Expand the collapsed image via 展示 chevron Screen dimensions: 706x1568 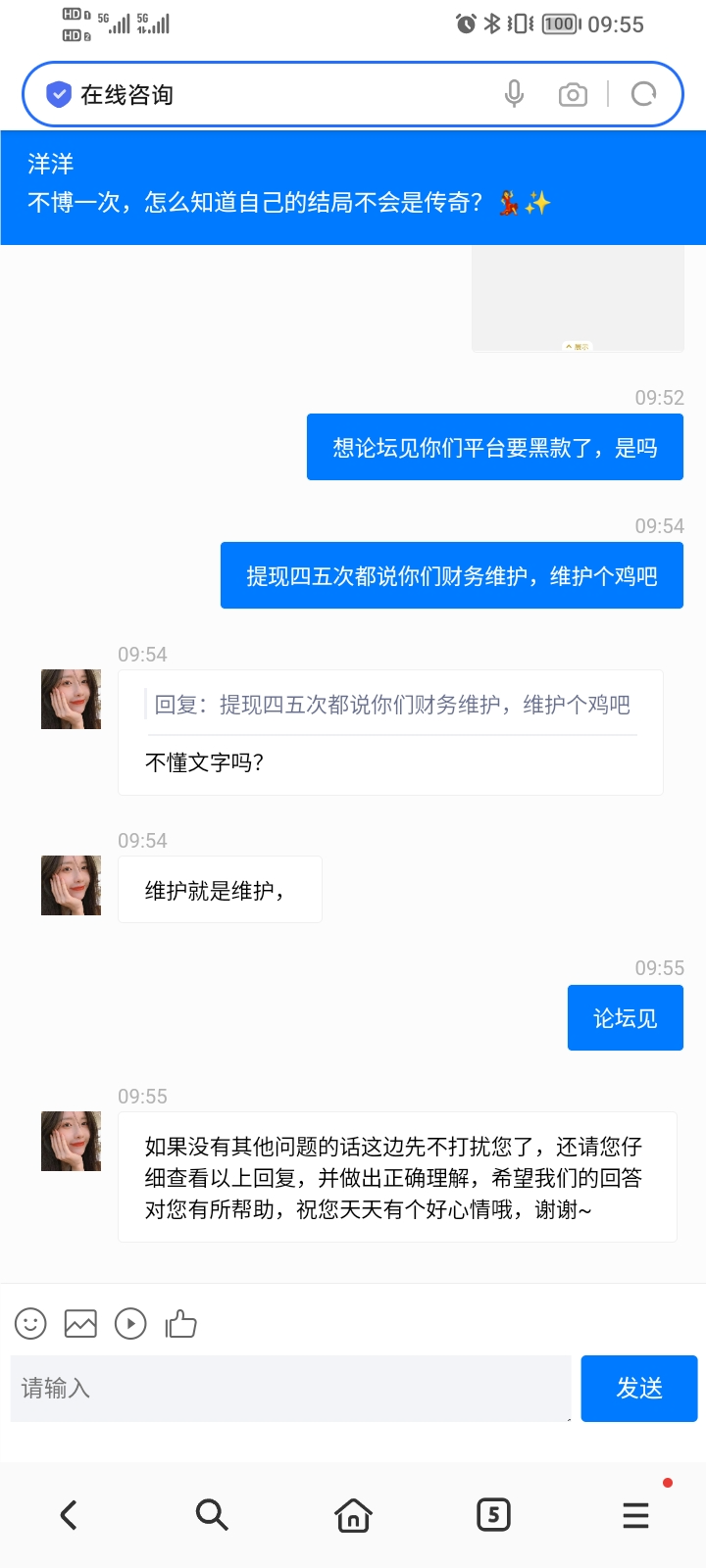(x=577, y=346)
